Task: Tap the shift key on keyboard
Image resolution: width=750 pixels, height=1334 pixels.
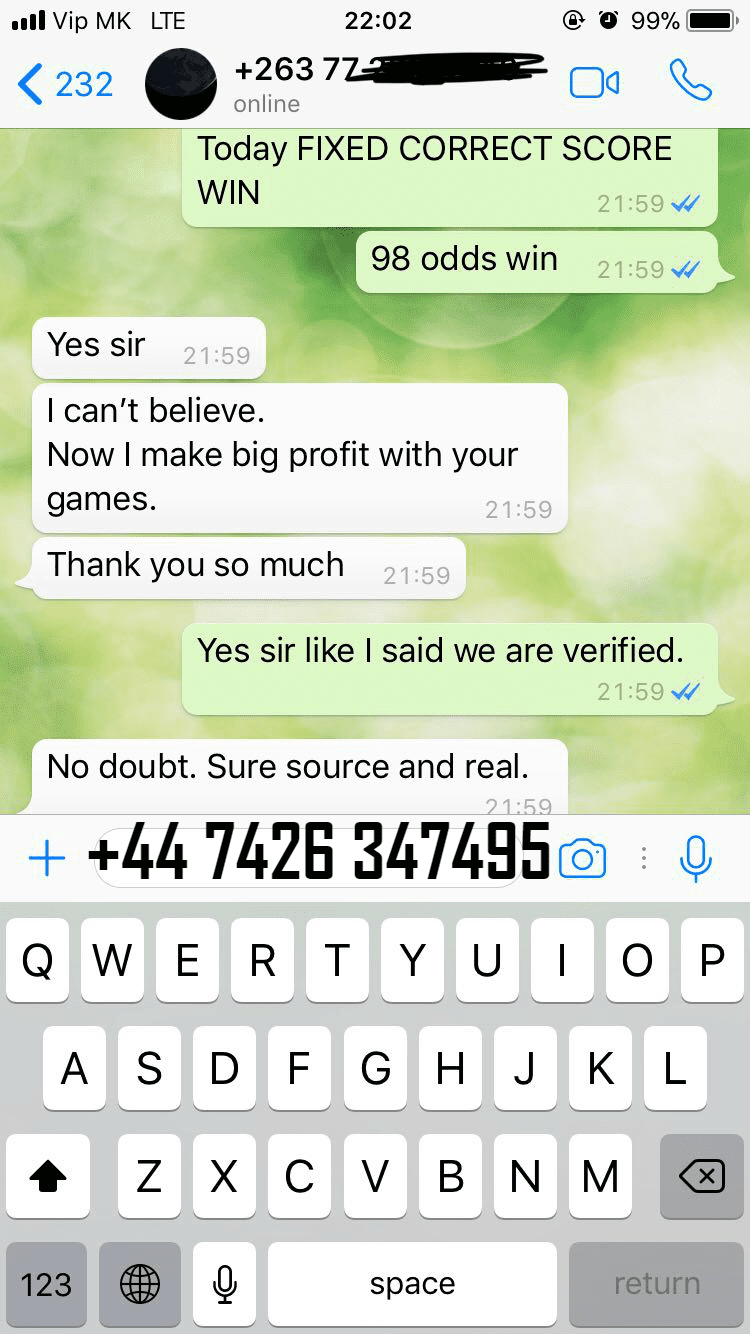Action: (x=48, y=1177)
